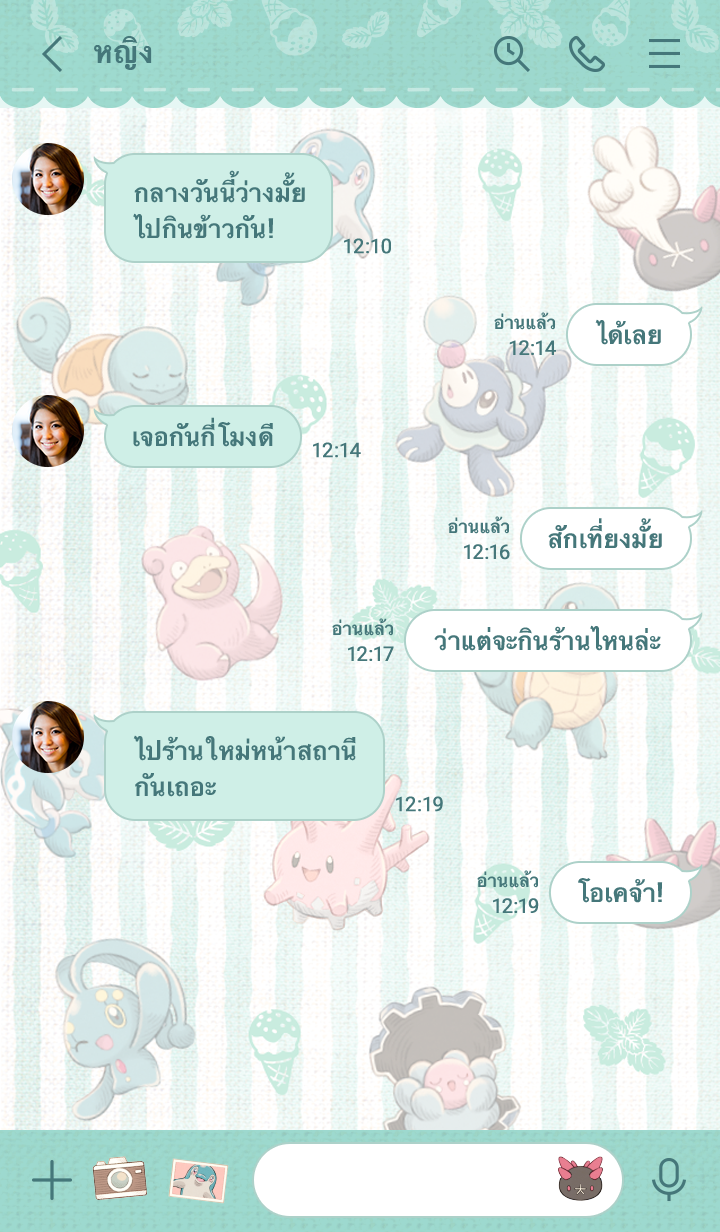This screenshot has width=720, height=1232.
Task: Focus the message input field
Action: [x=400, y=1181]
